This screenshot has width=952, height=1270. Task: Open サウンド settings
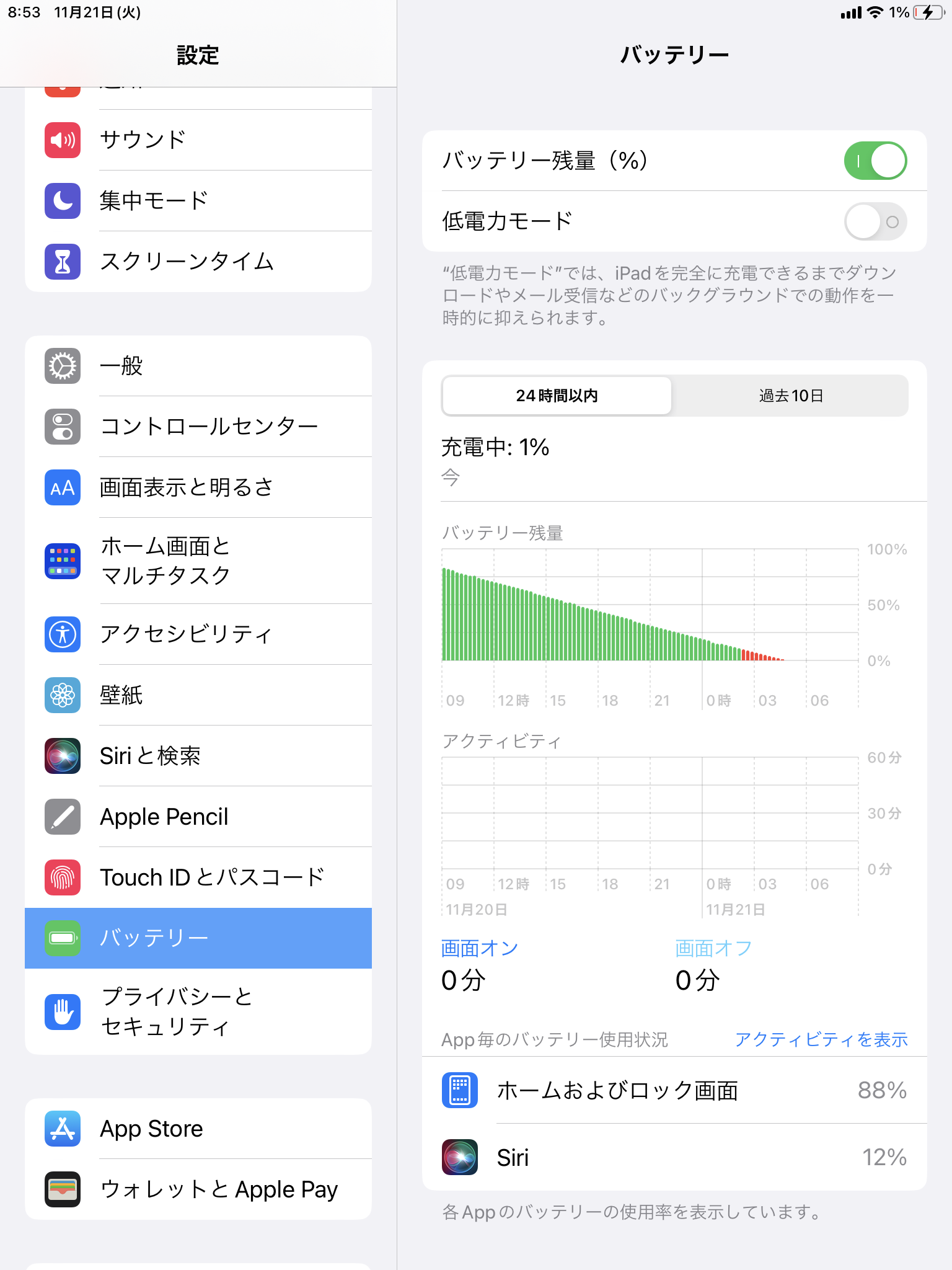(198, 140)
